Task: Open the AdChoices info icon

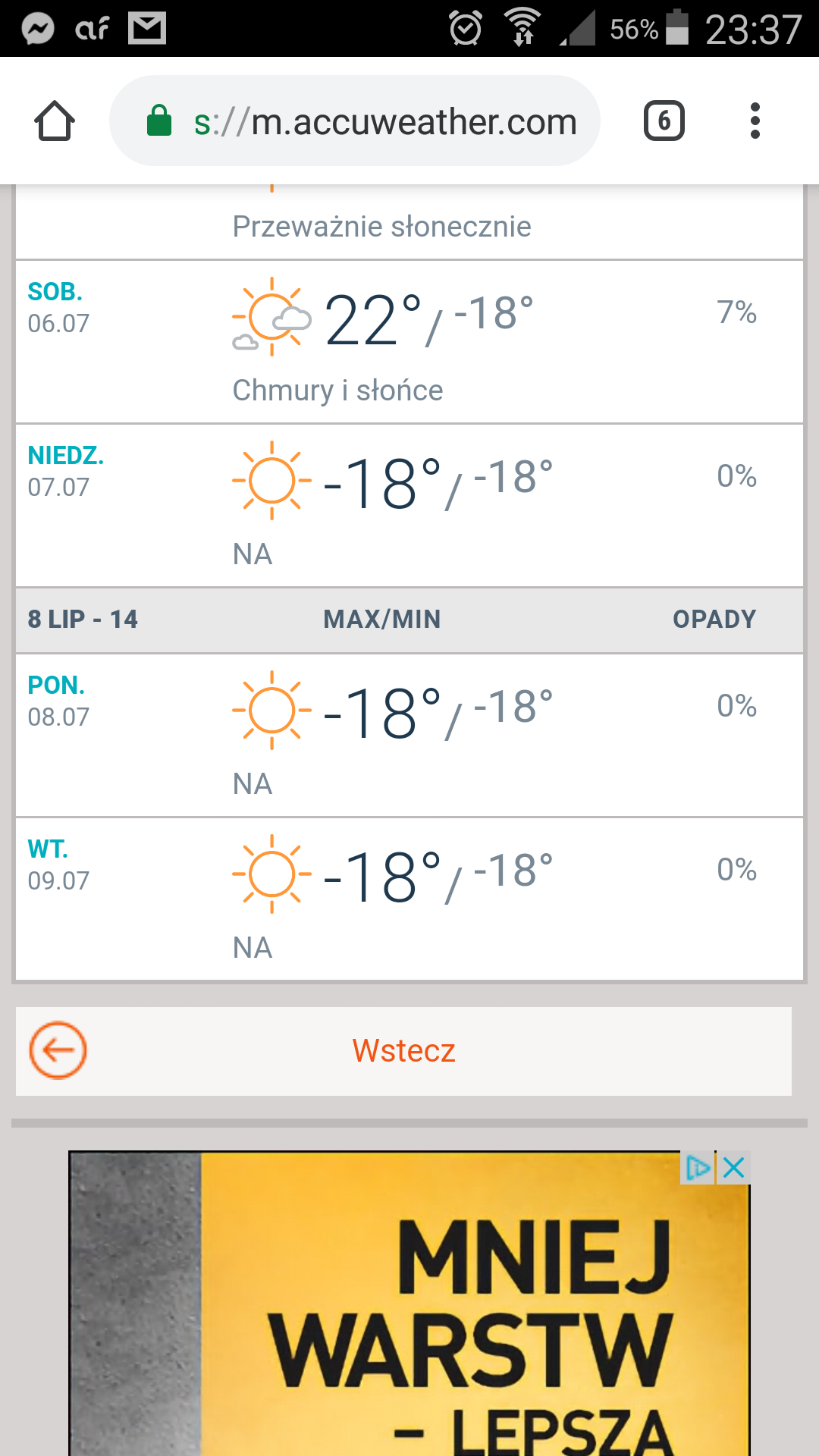Action: 697,1168
